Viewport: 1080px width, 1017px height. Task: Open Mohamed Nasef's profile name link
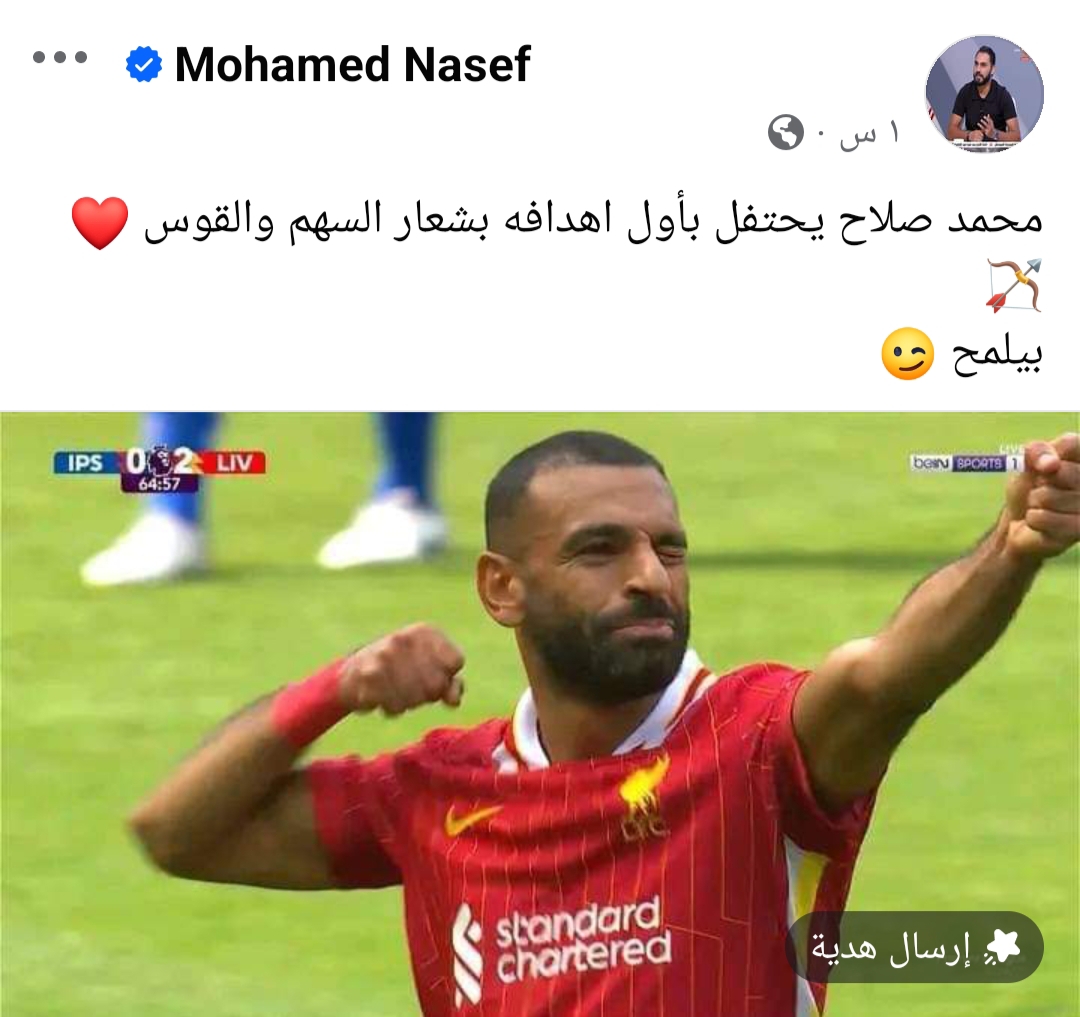click(x=352, y=66)
